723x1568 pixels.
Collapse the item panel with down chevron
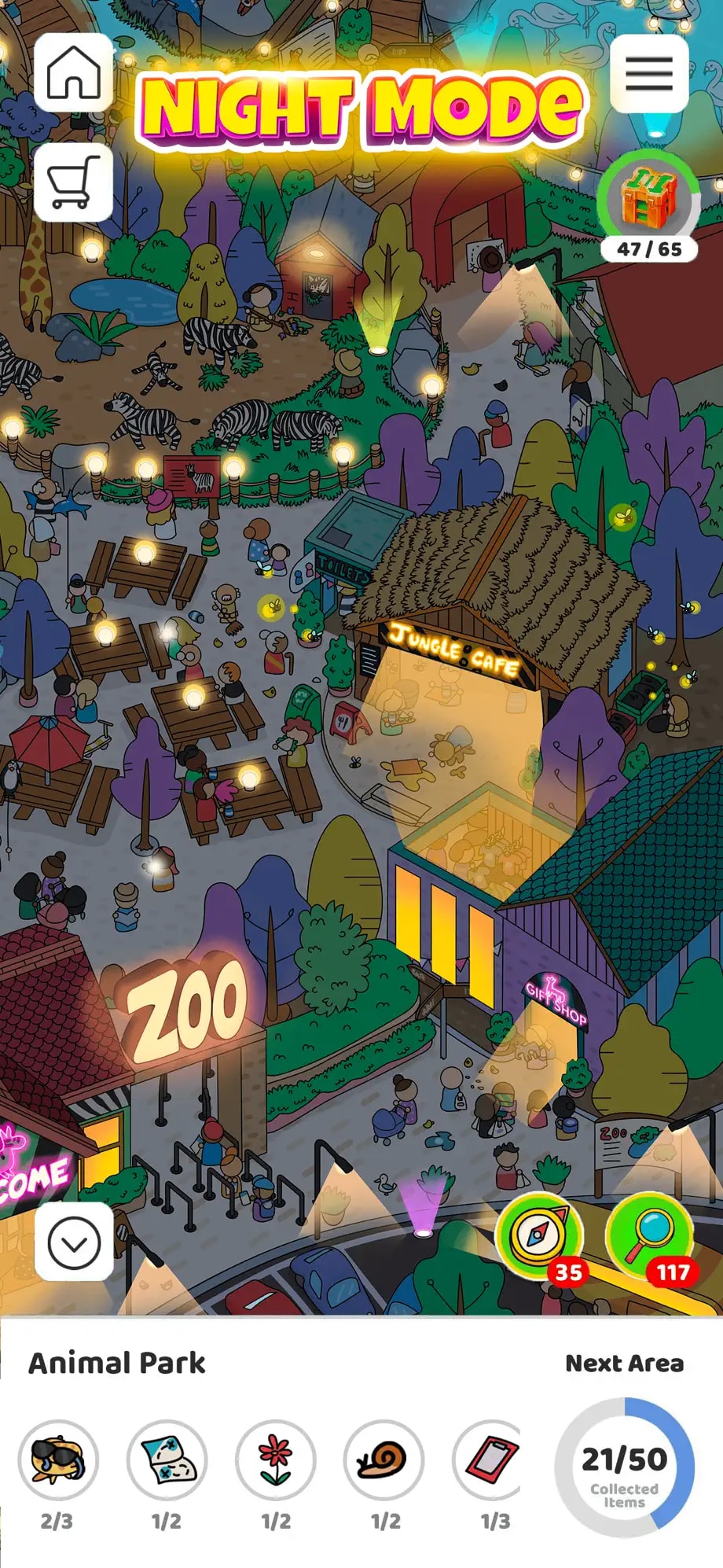point(74,1243)
